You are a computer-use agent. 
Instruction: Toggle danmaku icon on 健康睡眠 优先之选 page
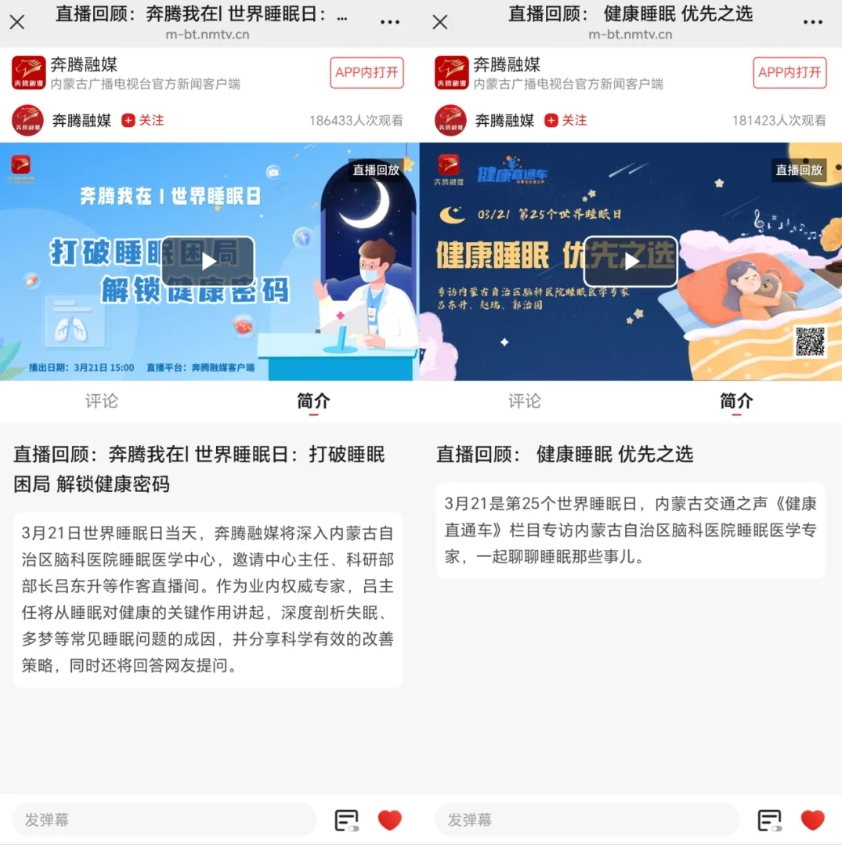pos(769,820)
